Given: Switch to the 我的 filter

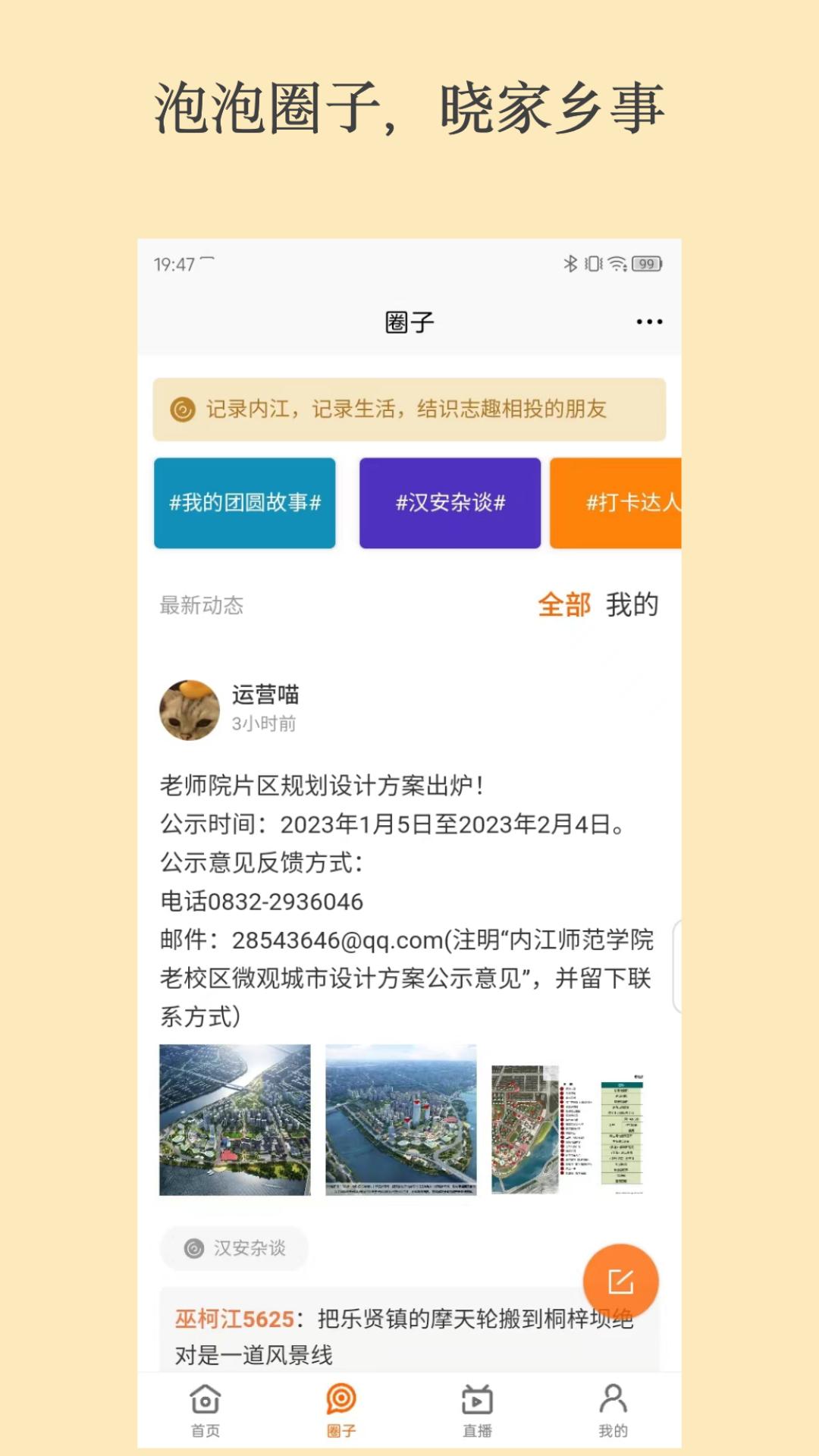Looking at the screenshot, I should point(632,606).
